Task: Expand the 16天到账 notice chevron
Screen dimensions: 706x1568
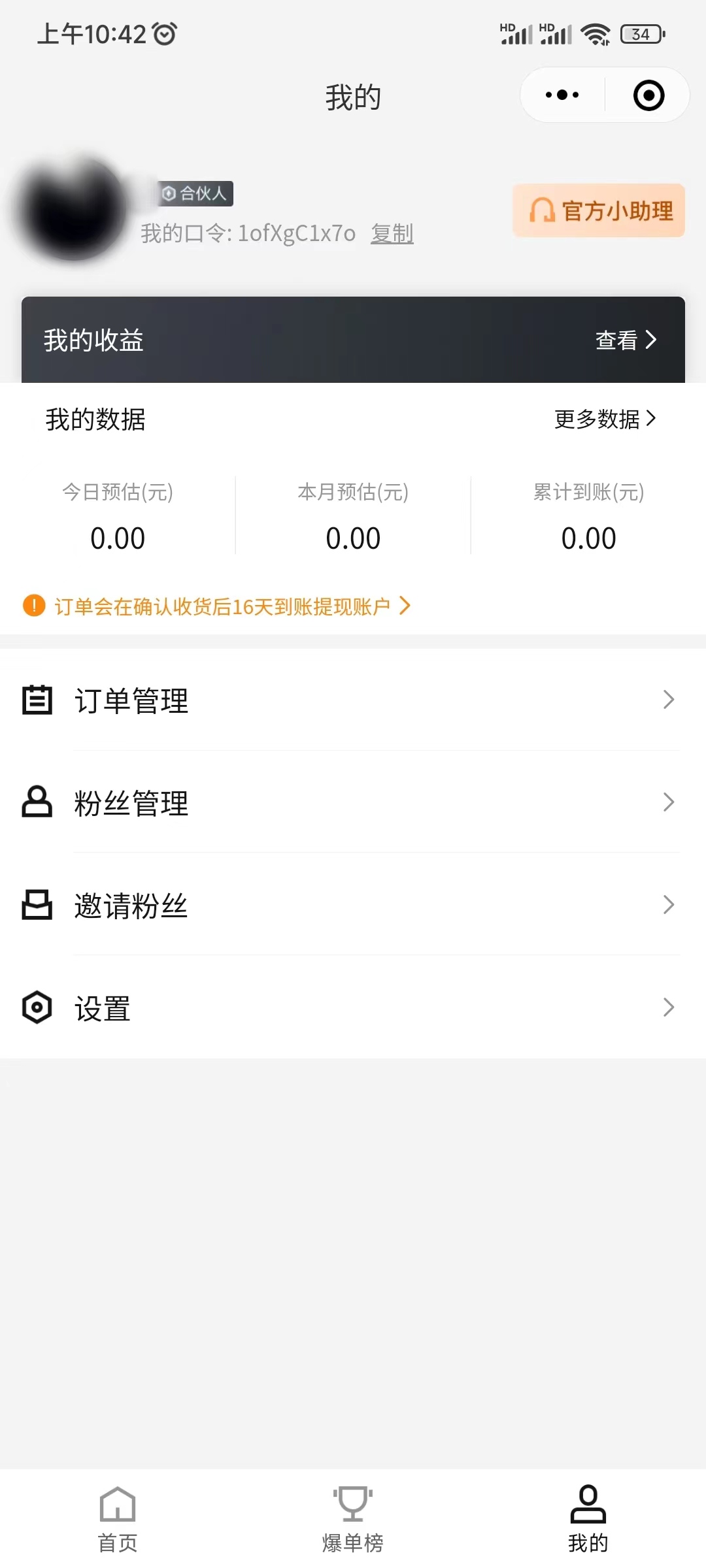Action: pyautogui.click(x=407, y=606)
